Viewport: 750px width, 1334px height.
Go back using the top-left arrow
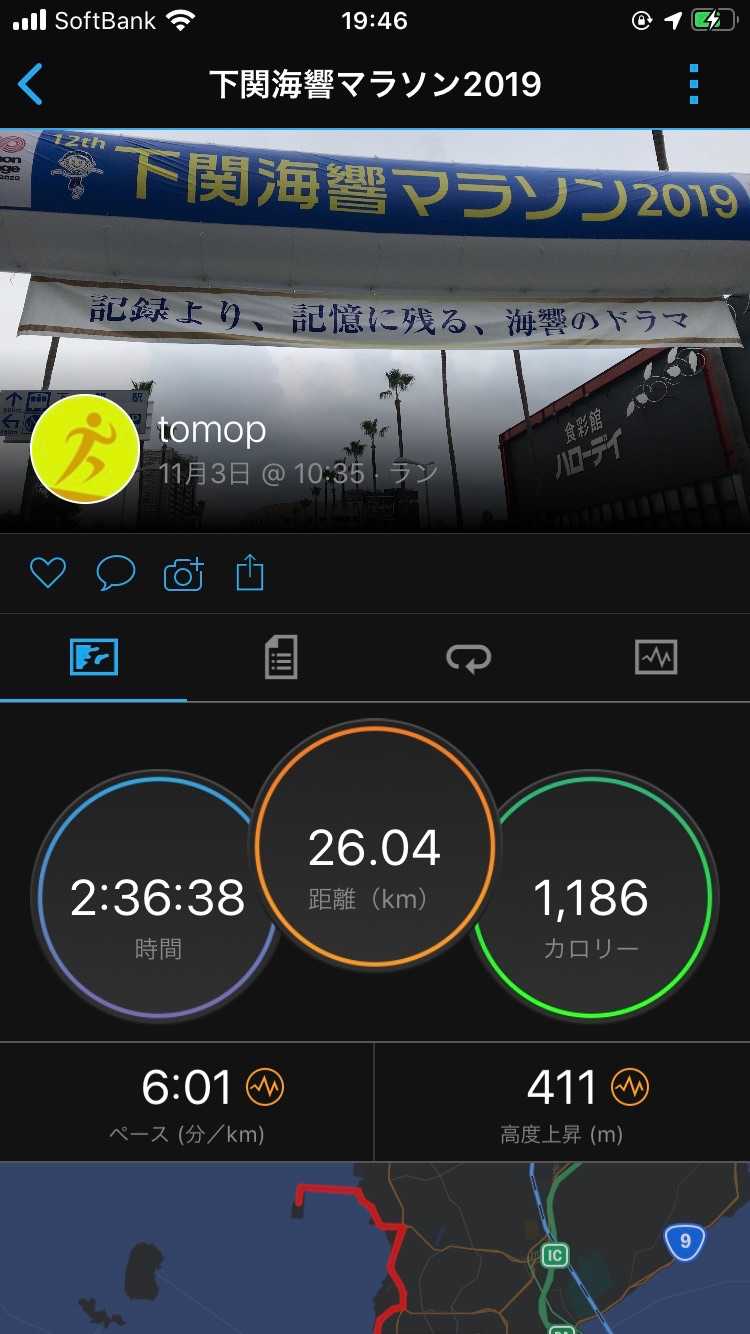point(31,84)
